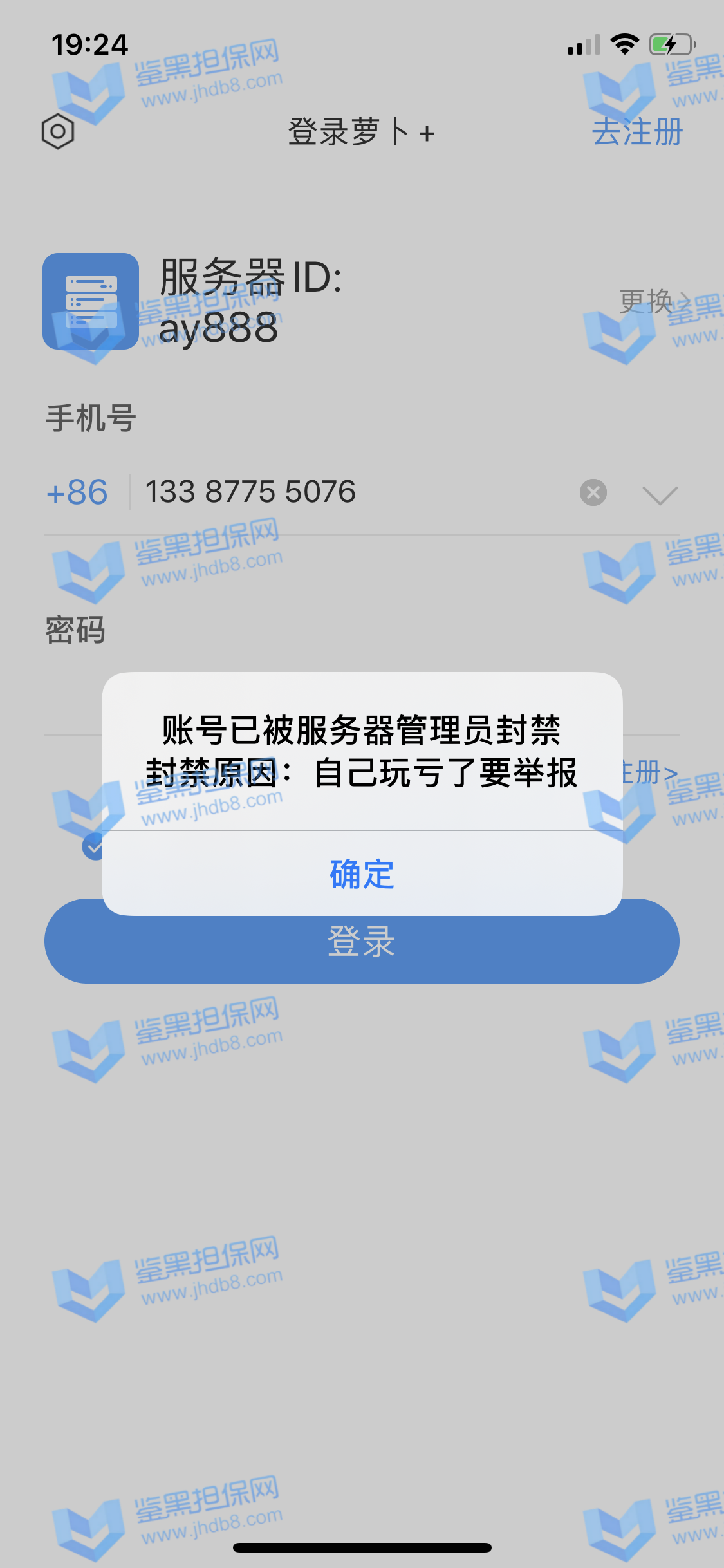Go to registration via 去注册

coord(636,132)
